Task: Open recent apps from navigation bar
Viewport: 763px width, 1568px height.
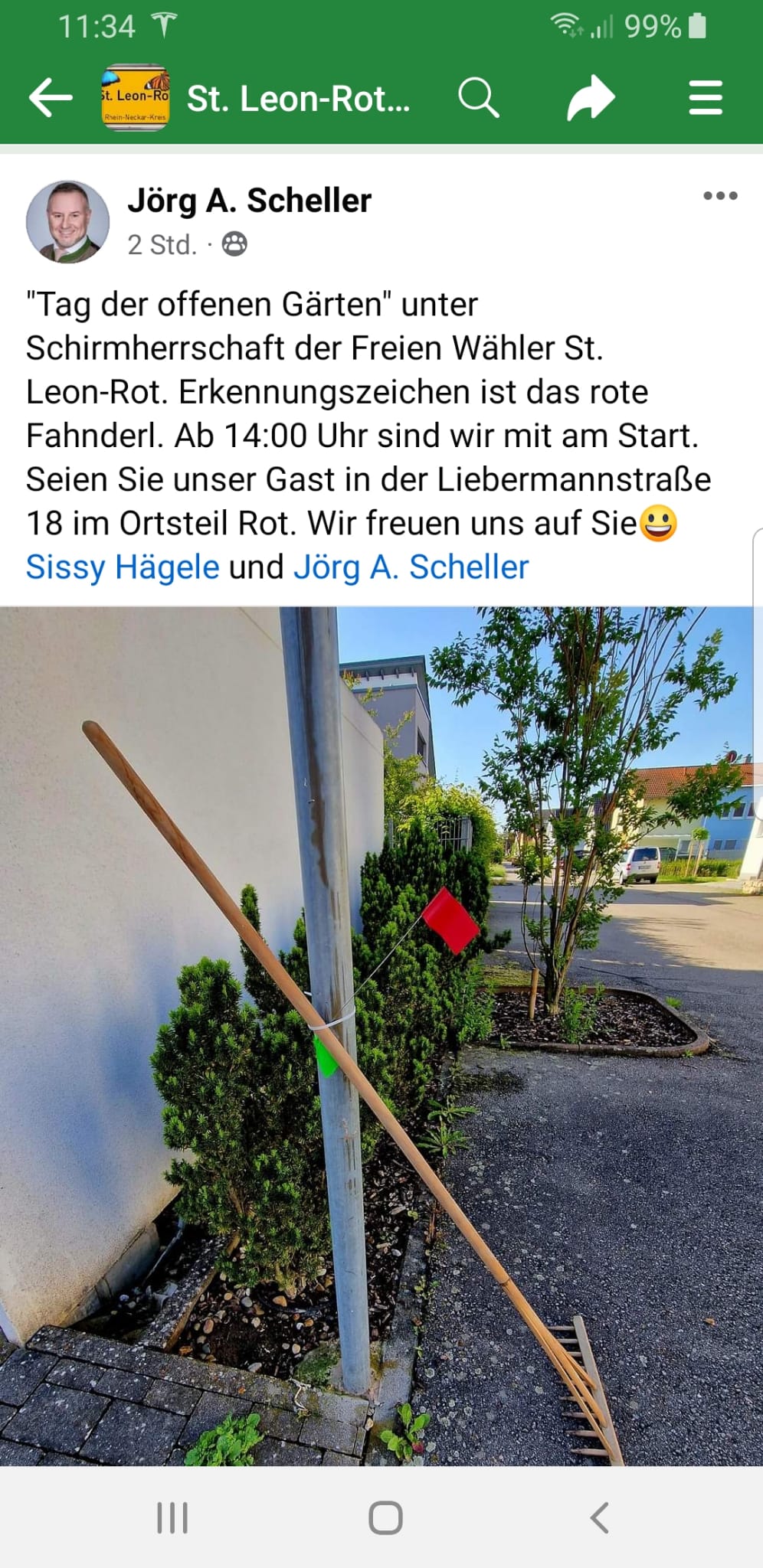Action: point(172,1517)
